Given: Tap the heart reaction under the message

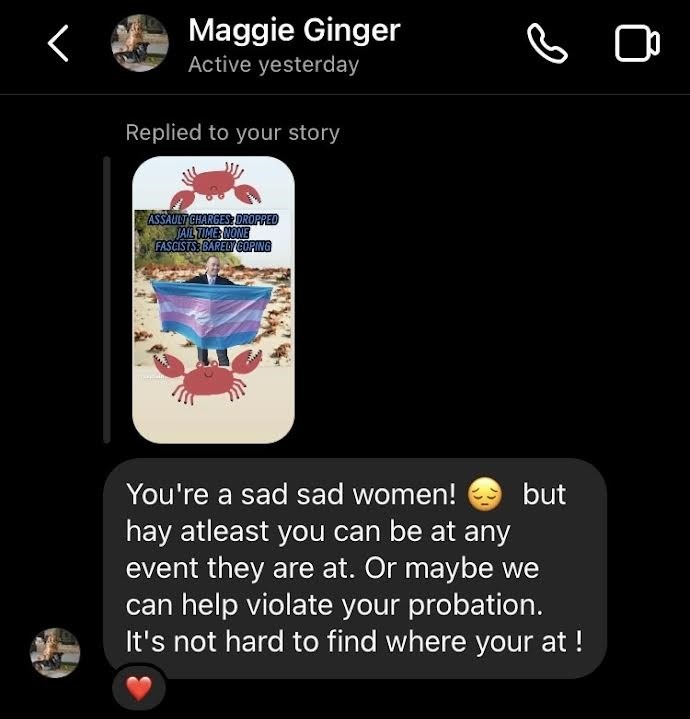Looking at the screenshot, I should click(139, 689).
